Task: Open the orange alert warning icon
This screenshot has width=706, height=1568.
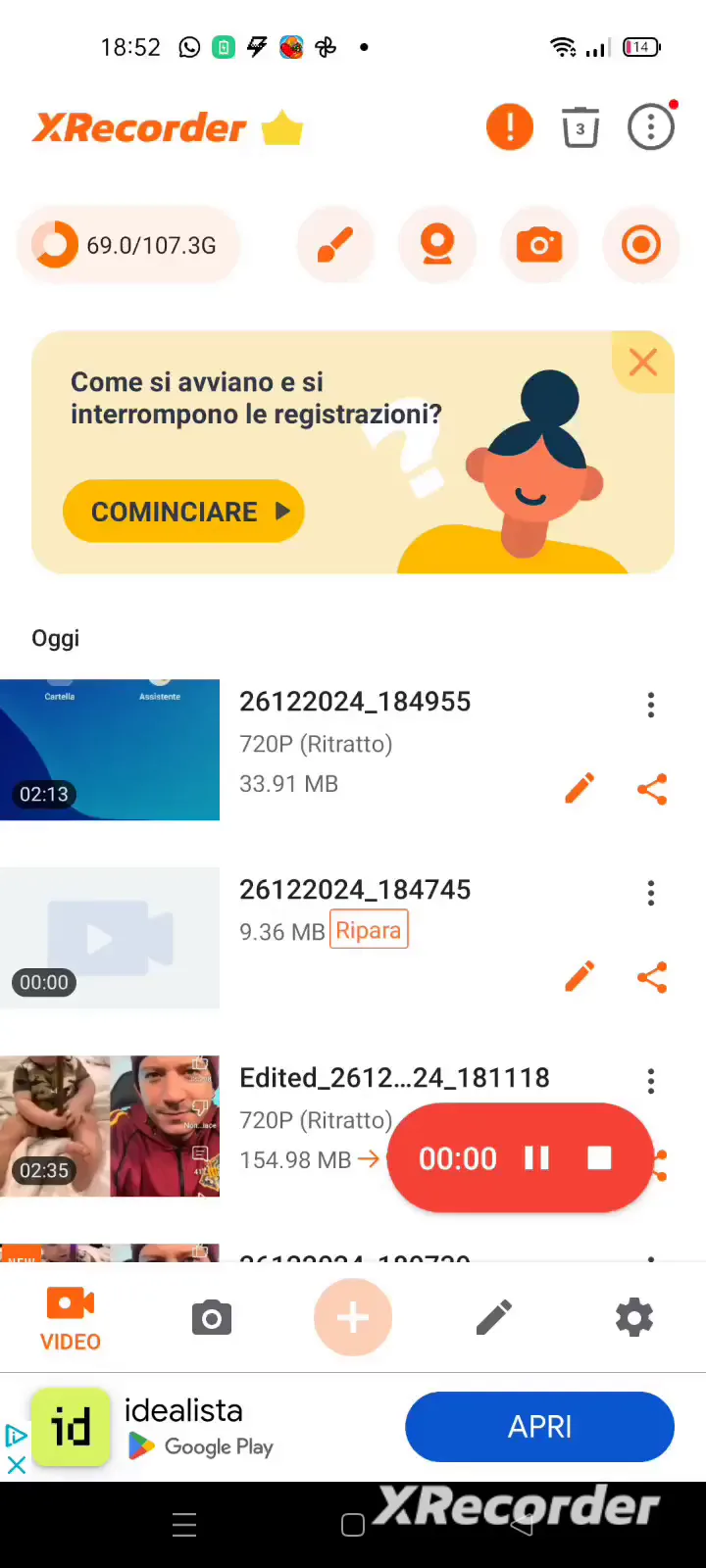Action: pyautogui.click(x=510, y=127)
